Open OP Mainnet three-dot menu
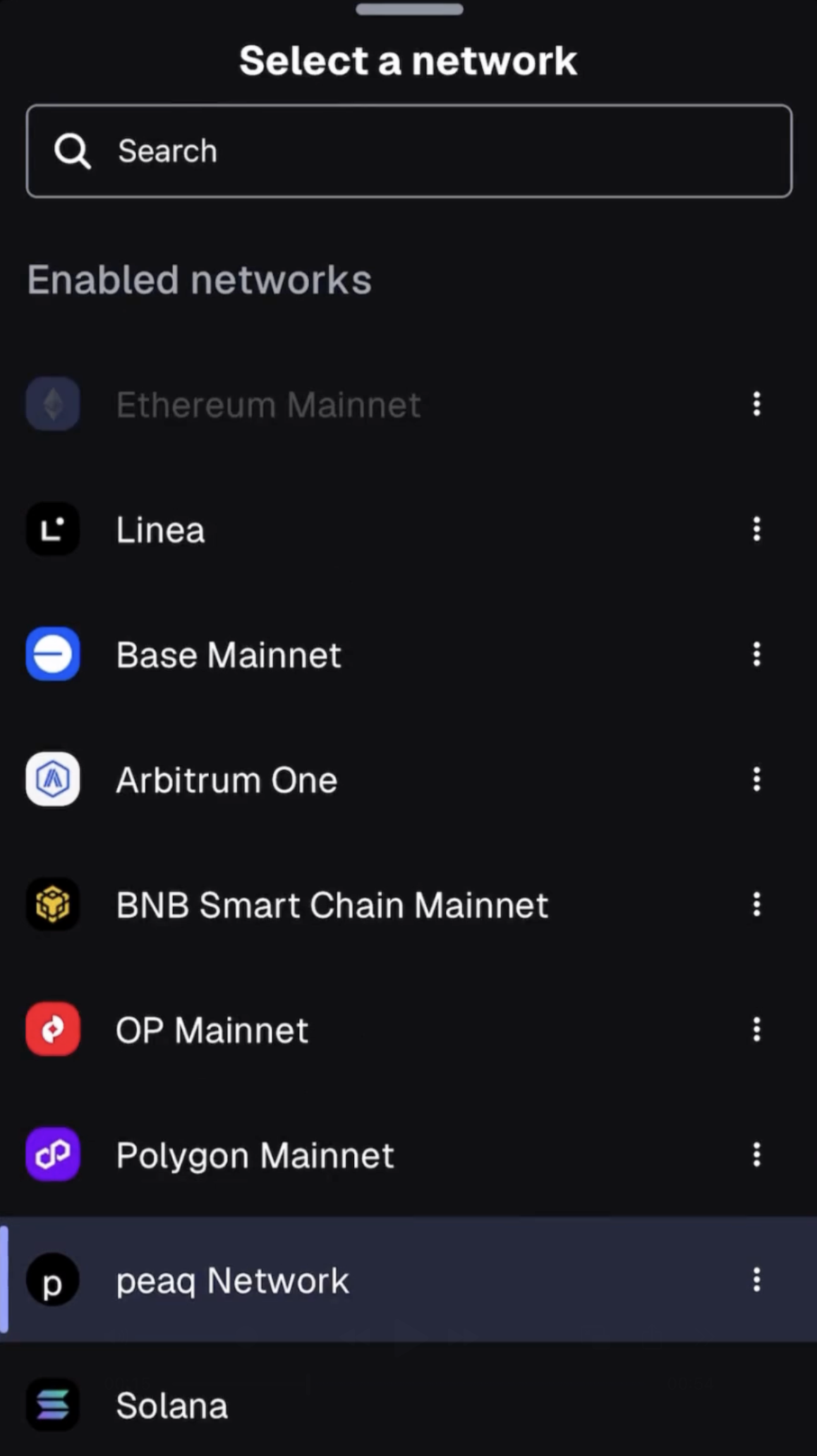817x1456 pixels. [756, 1030]
